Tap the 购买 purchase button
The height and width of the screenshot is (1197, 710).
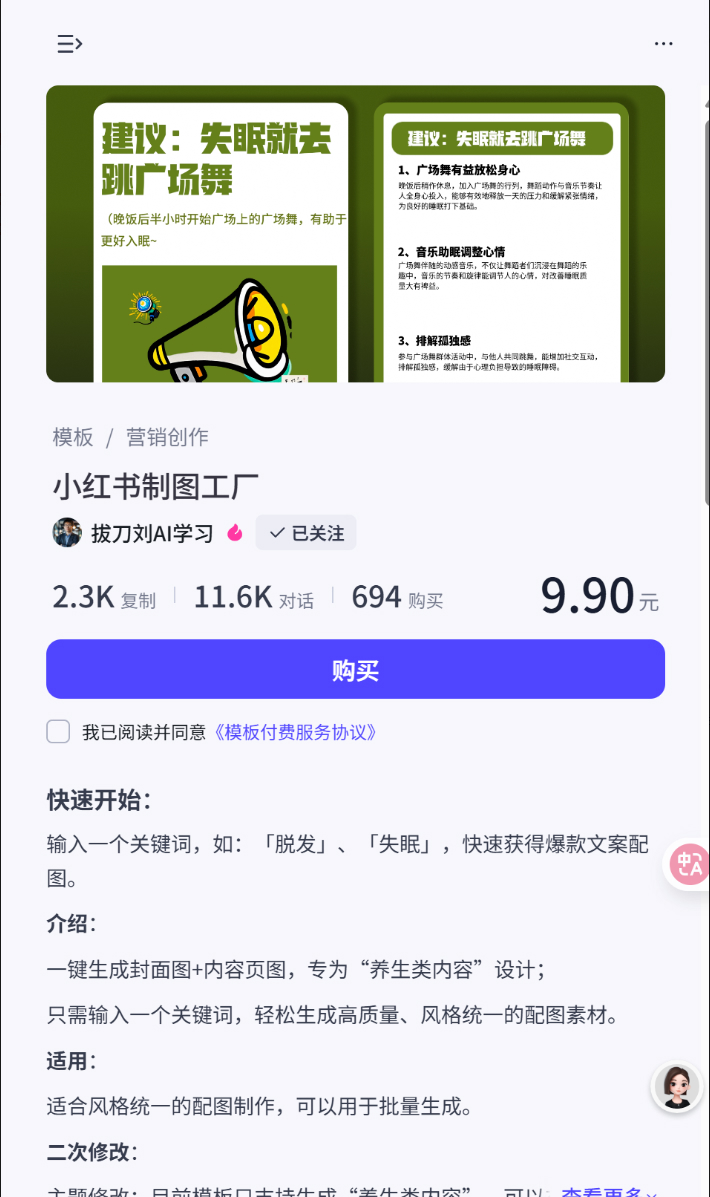[x=355, y=669]
